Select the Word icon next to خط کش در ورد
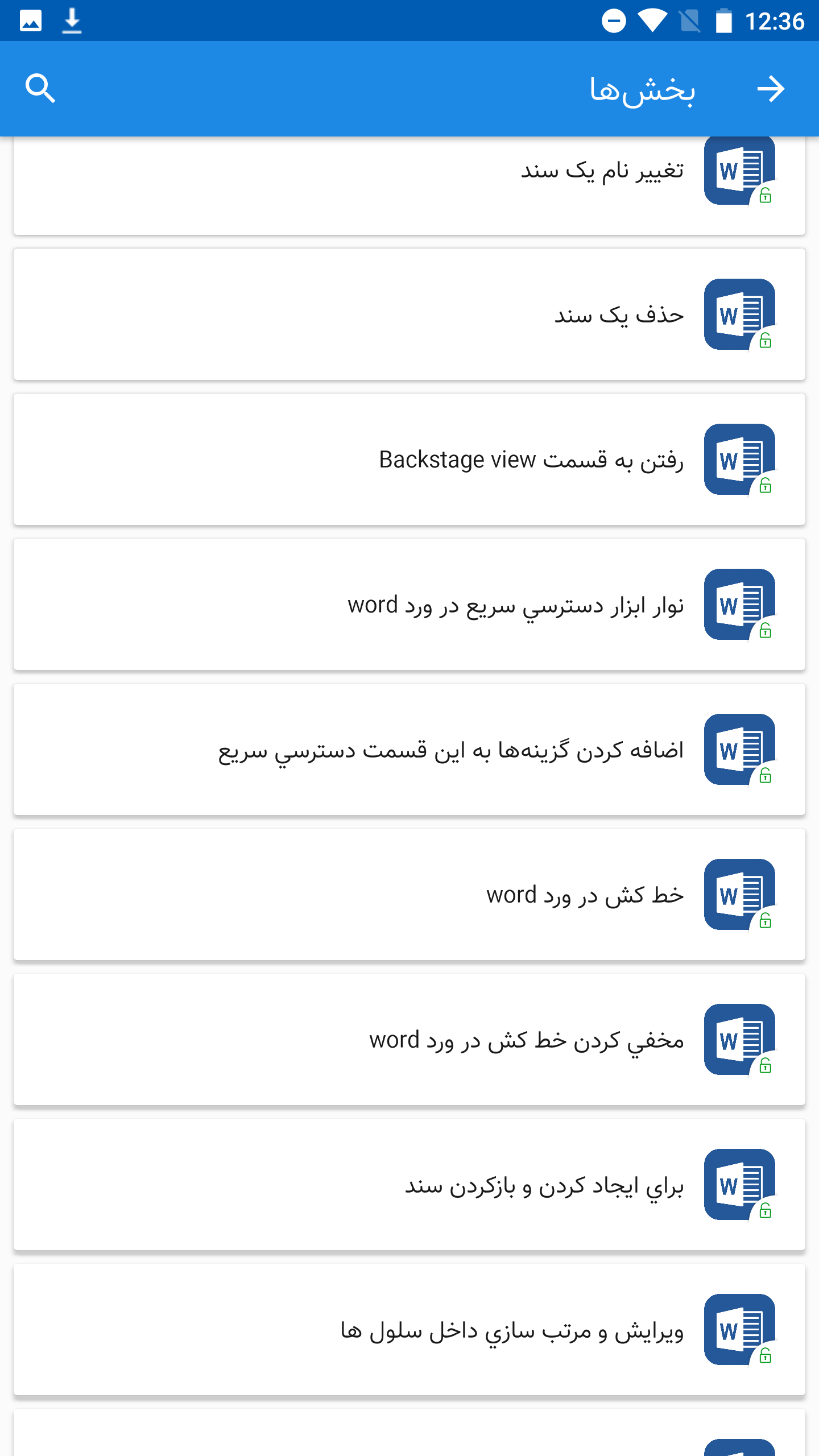Image resolution: width=819 pixels, height=1456 pixels. [738, 895]
